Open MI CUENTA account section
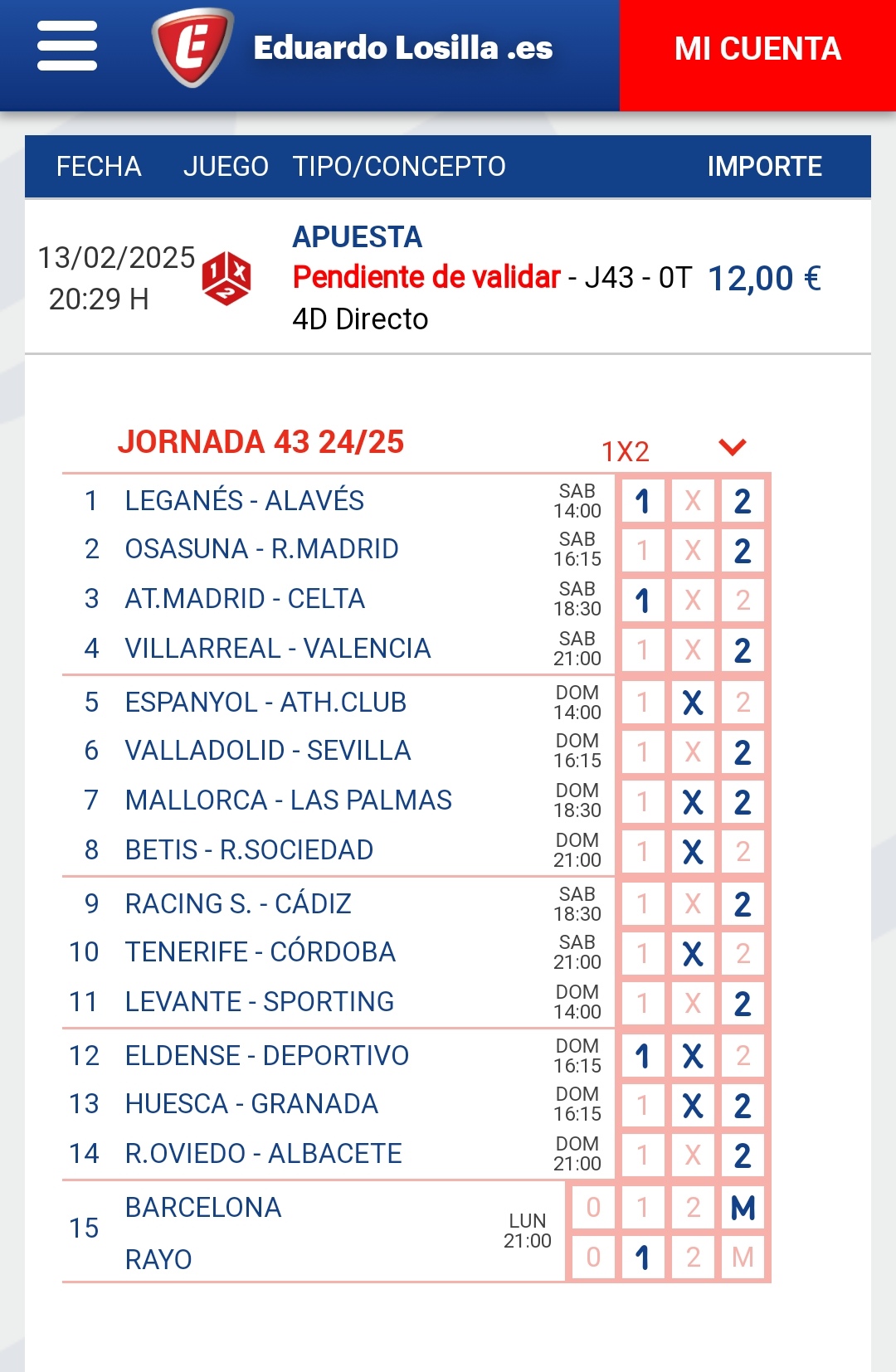The image size is (896, 1372). pos(757,50)
